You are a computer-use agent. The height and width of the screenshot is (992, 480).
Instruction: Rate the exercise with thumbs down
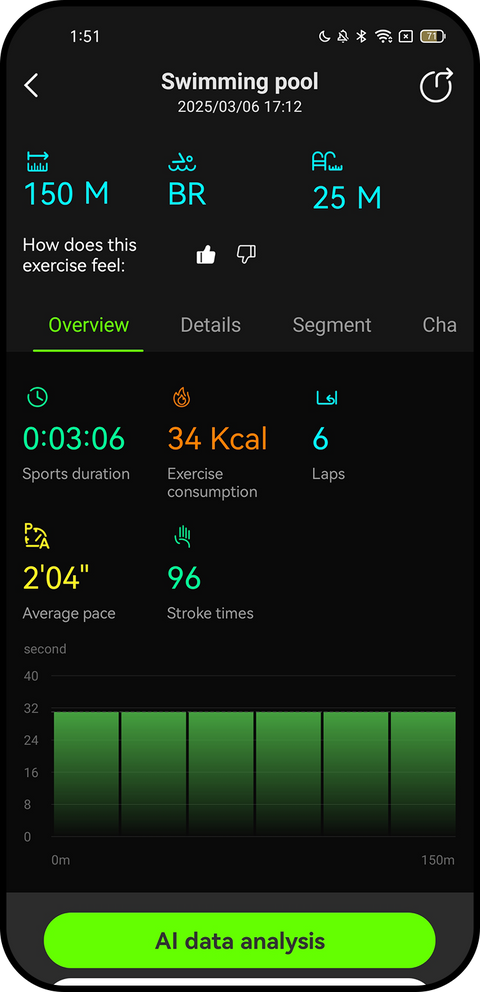pos(246,255)
